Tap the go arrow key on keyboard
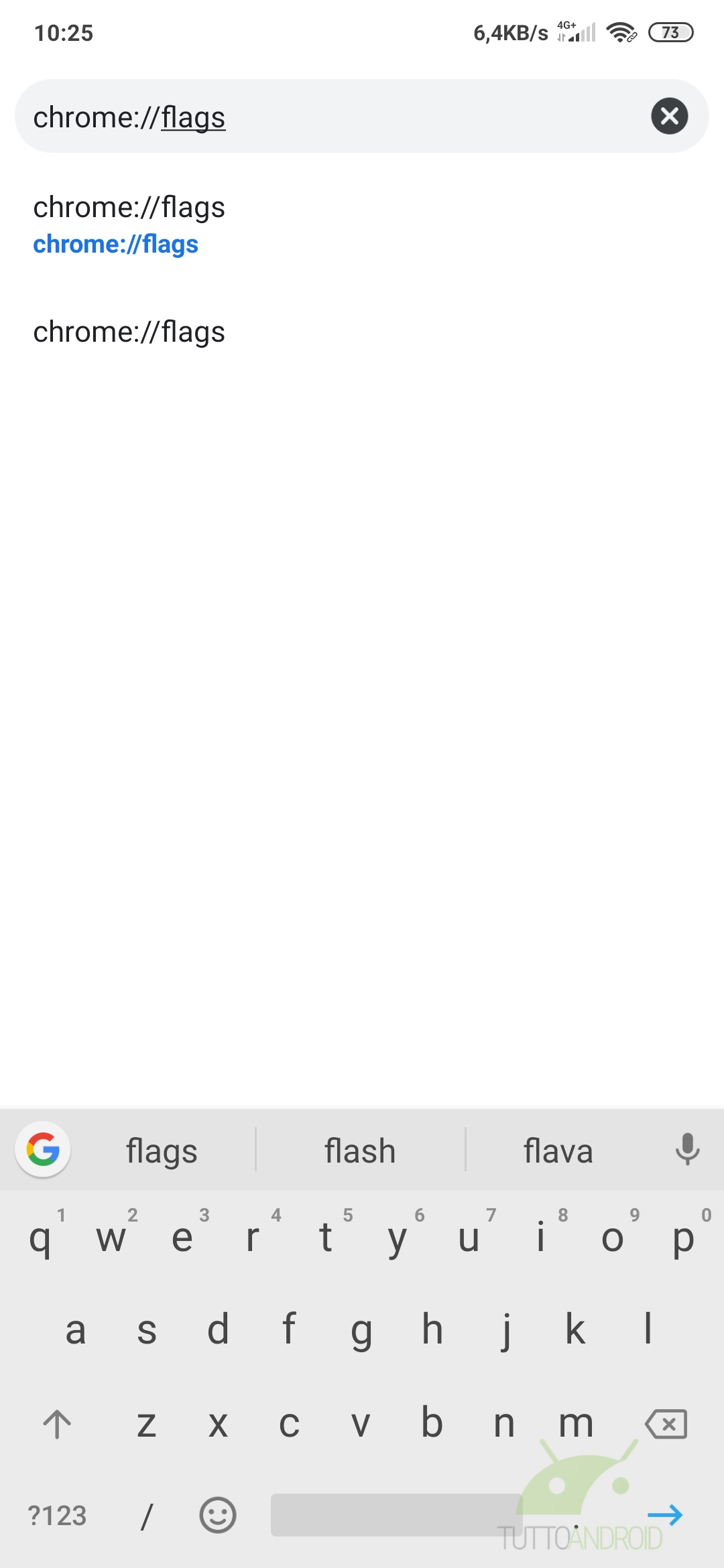 pos(665,1515)
